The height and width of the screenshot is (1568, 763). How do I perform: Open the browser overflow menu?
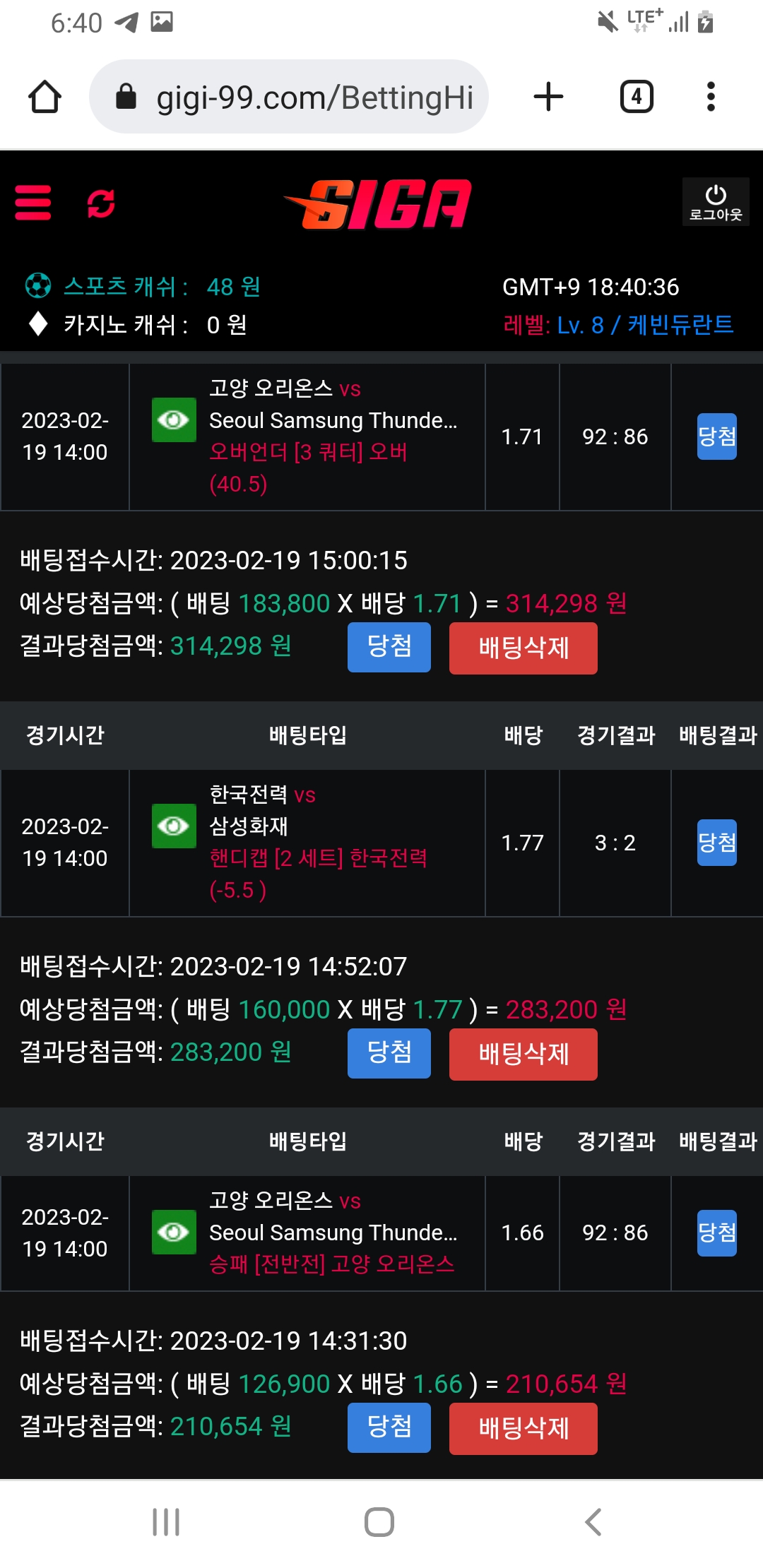(711, 97)
